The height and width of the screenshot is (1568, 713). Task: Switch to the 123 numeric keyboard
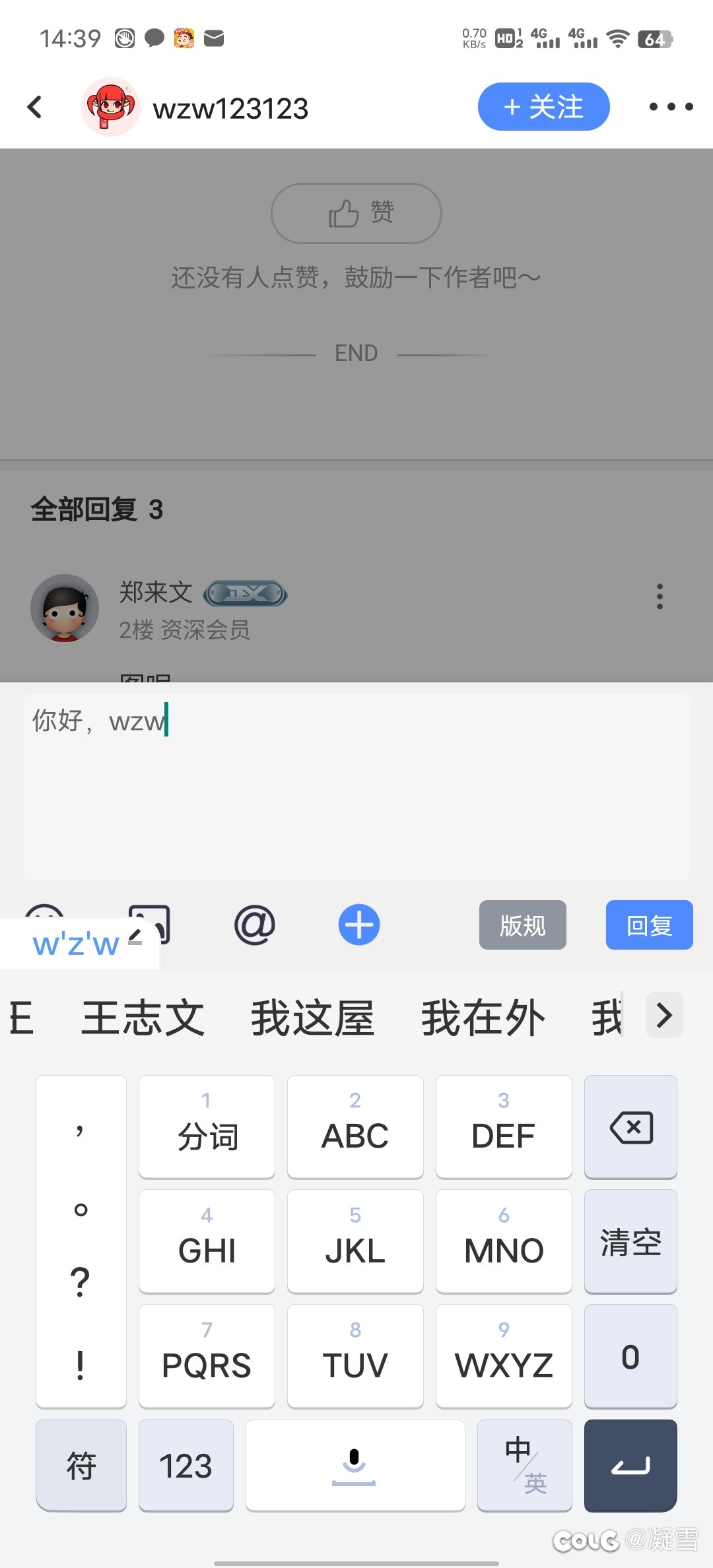click(x=186, y=1465)
